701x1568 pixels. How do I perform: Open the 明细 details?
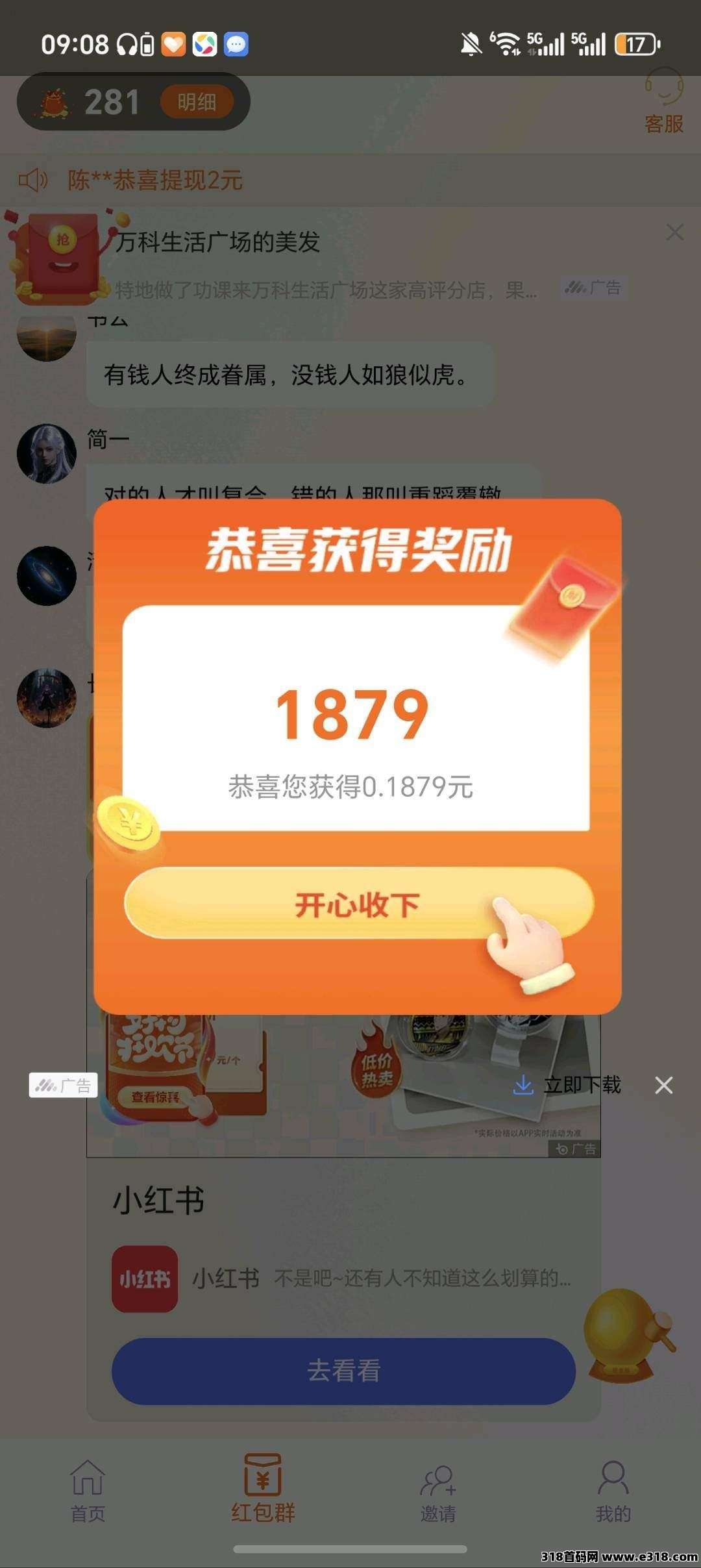pyautogui.click(x=197, y=102)
